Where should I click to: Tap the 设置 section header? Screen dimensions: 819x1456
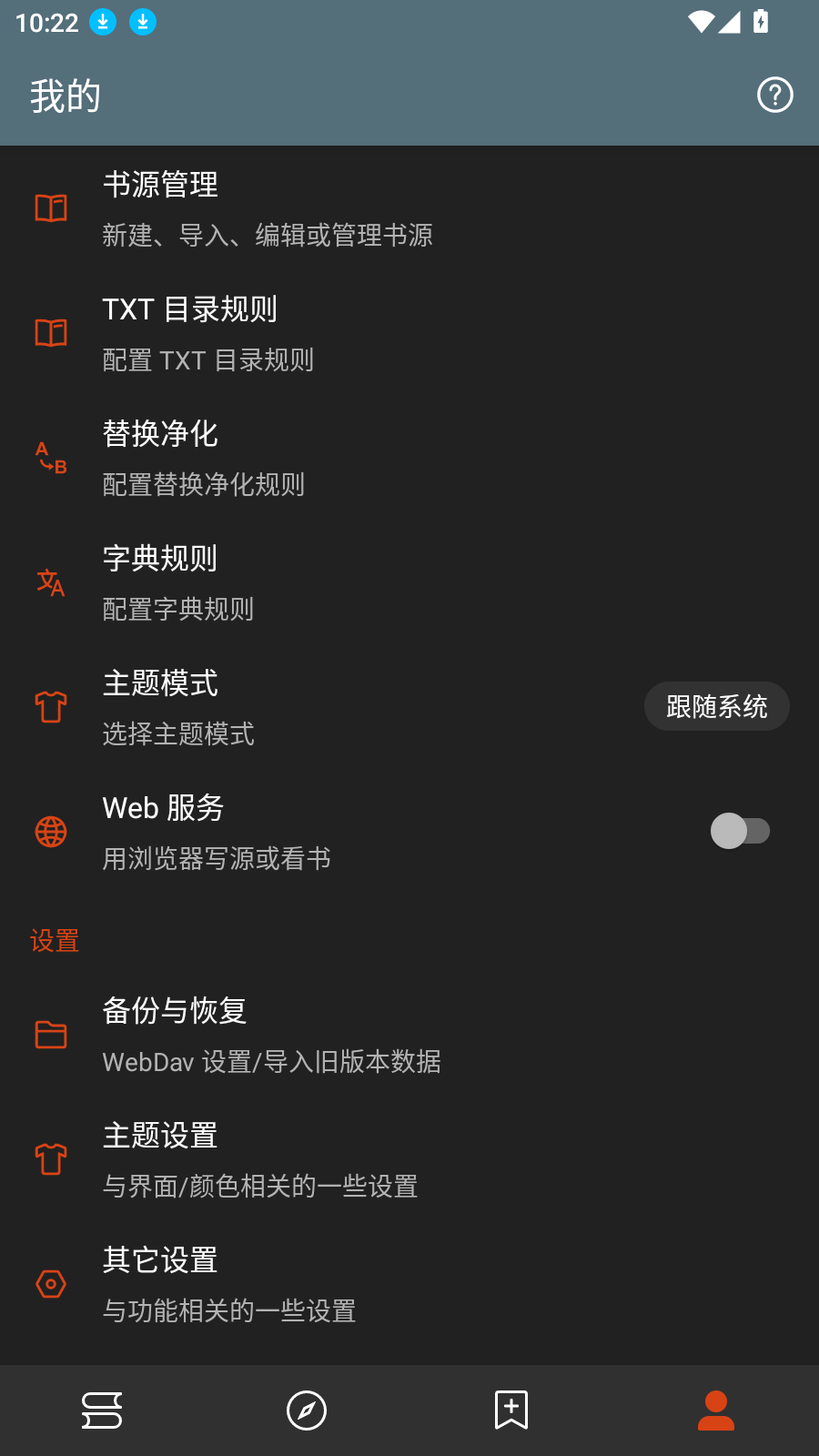click(55, 940)
